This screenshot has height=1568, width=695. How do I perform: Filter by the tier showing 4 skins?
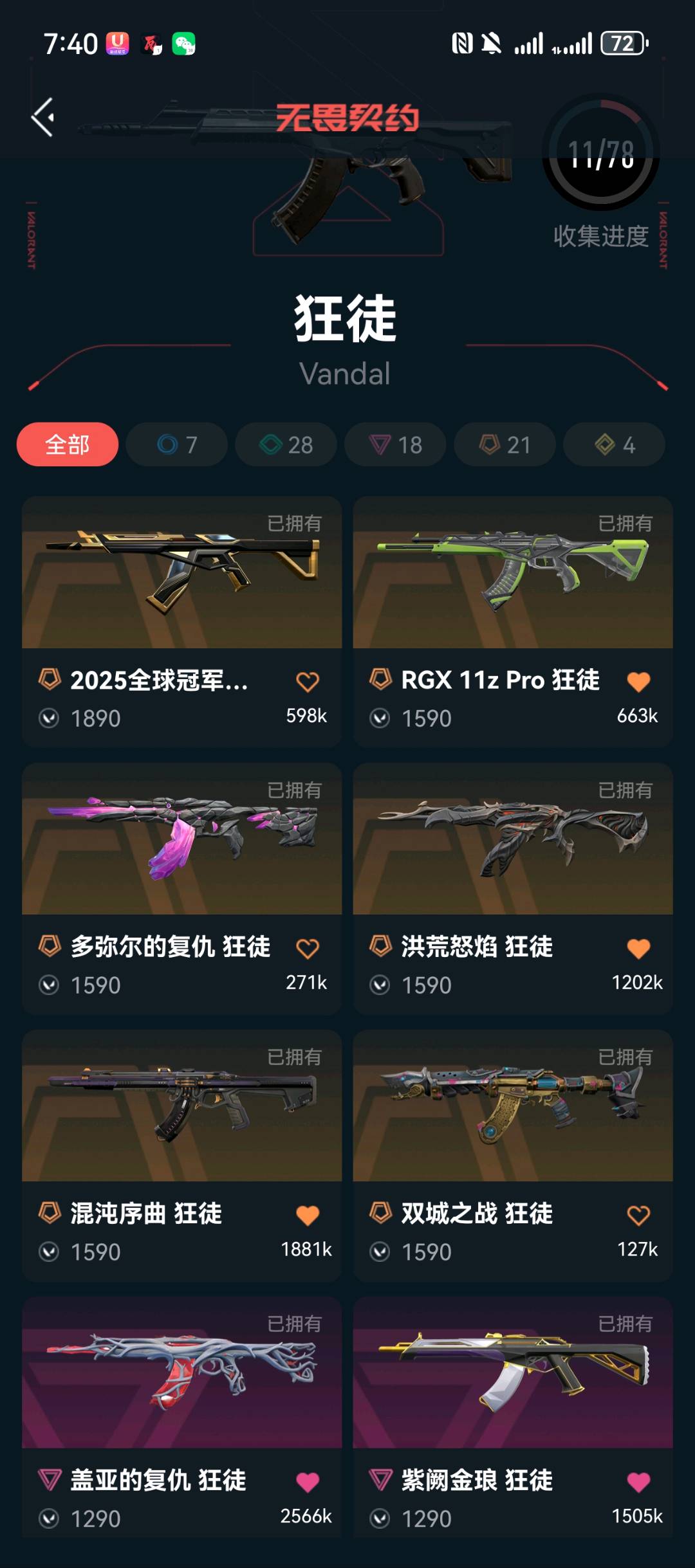click(x=614, y=444)
